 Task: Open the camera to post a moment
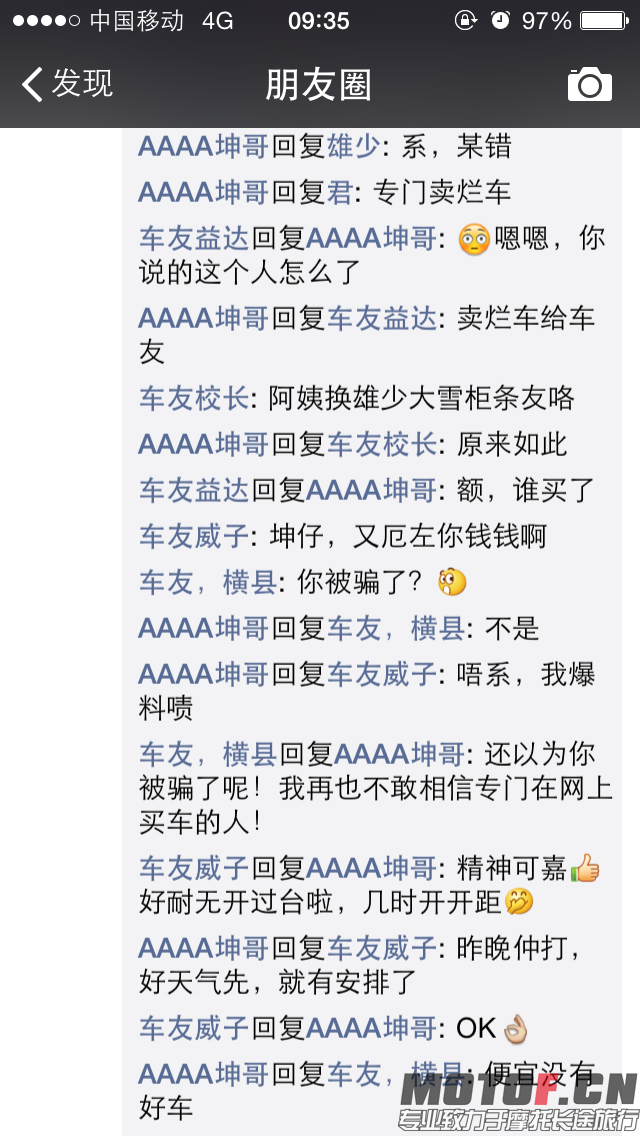(589, 84)
